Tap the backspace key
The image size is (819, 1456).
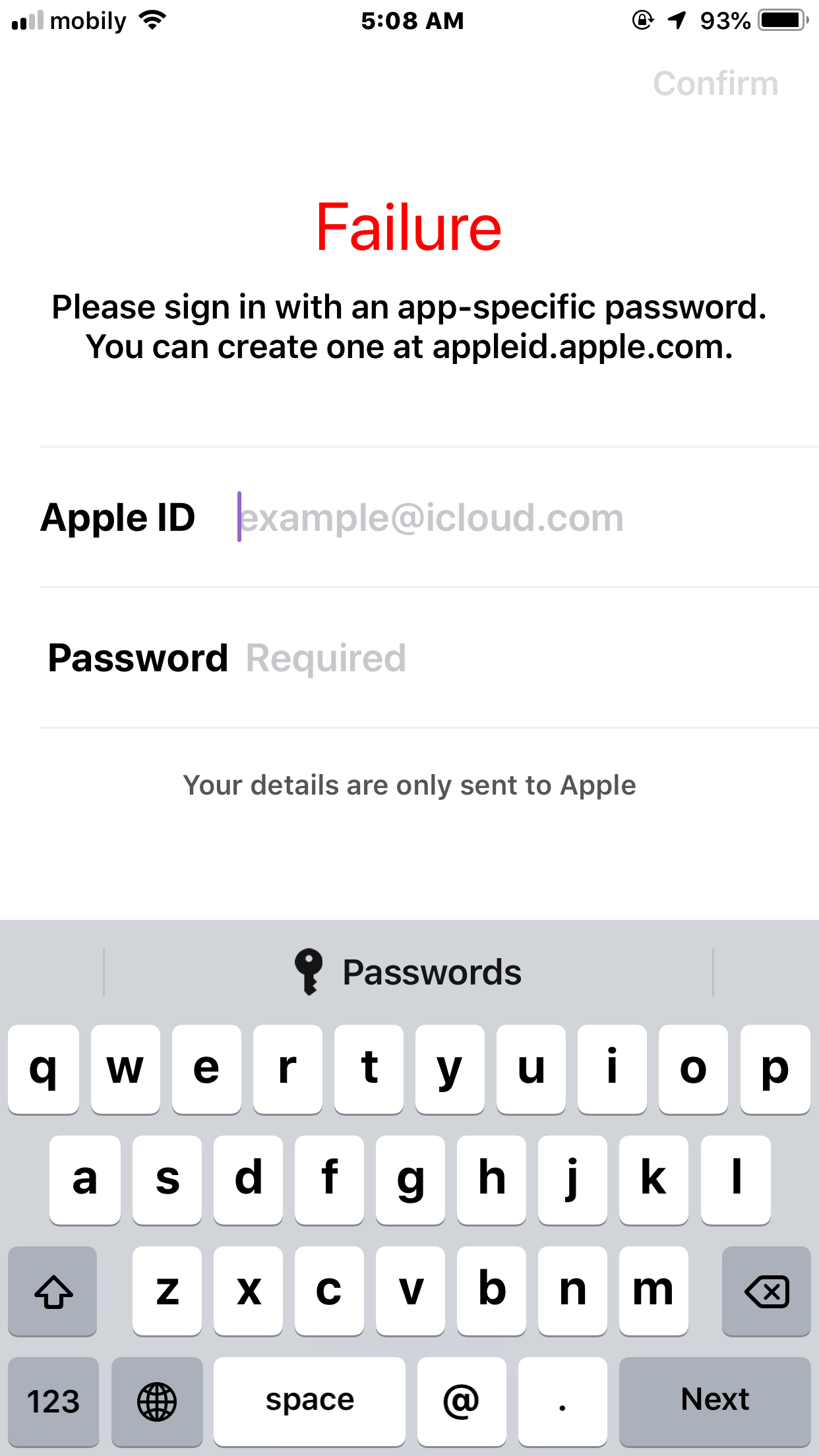[766, 1290]
